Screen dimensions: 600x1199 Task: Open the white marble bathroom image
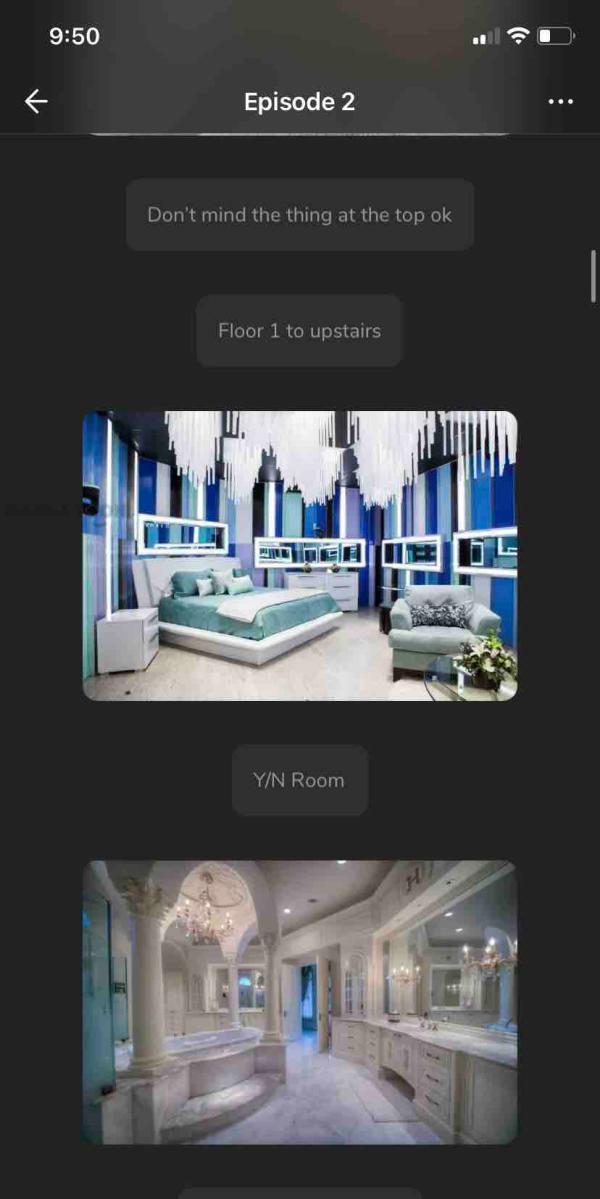(300, 1001)
